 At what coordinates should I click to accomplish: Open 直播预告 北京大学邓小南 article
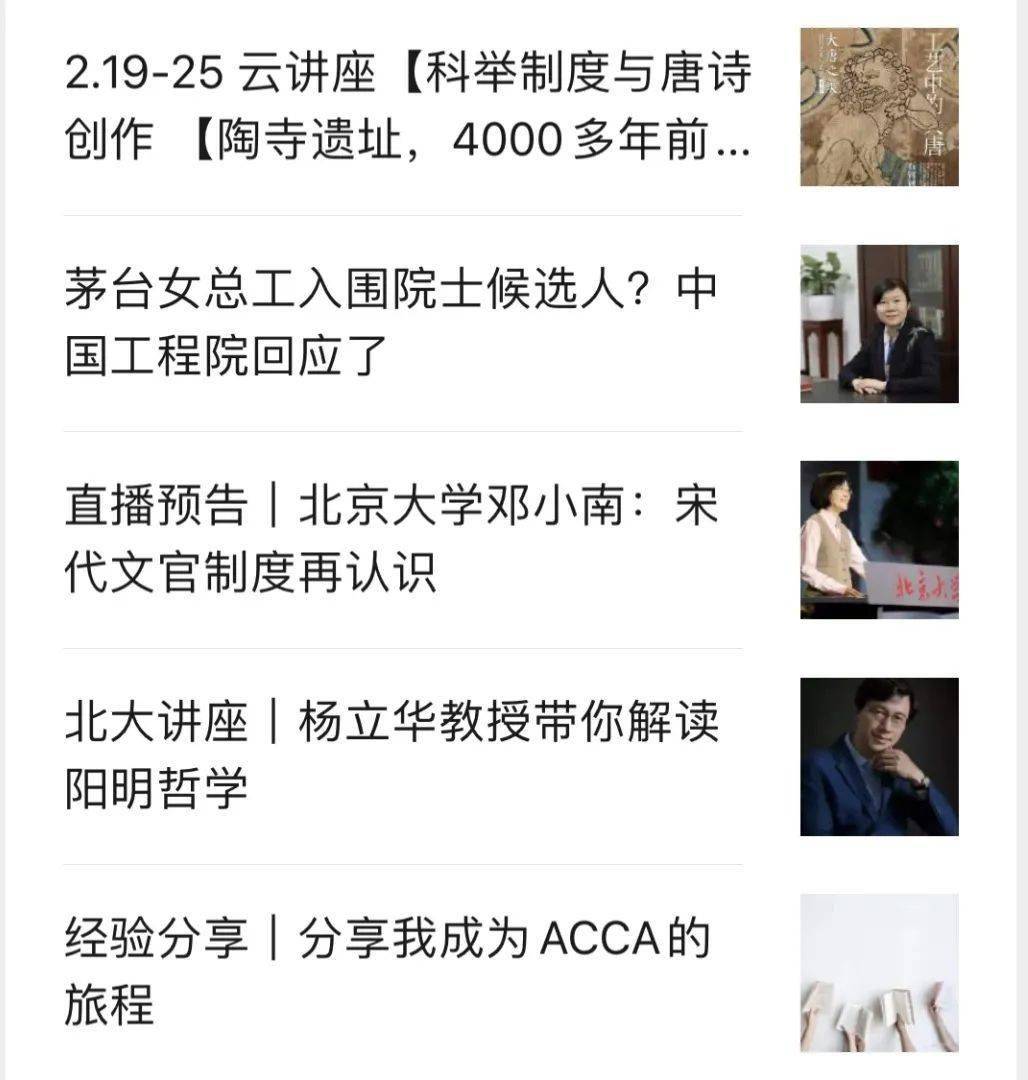click(x=392, y=540)
